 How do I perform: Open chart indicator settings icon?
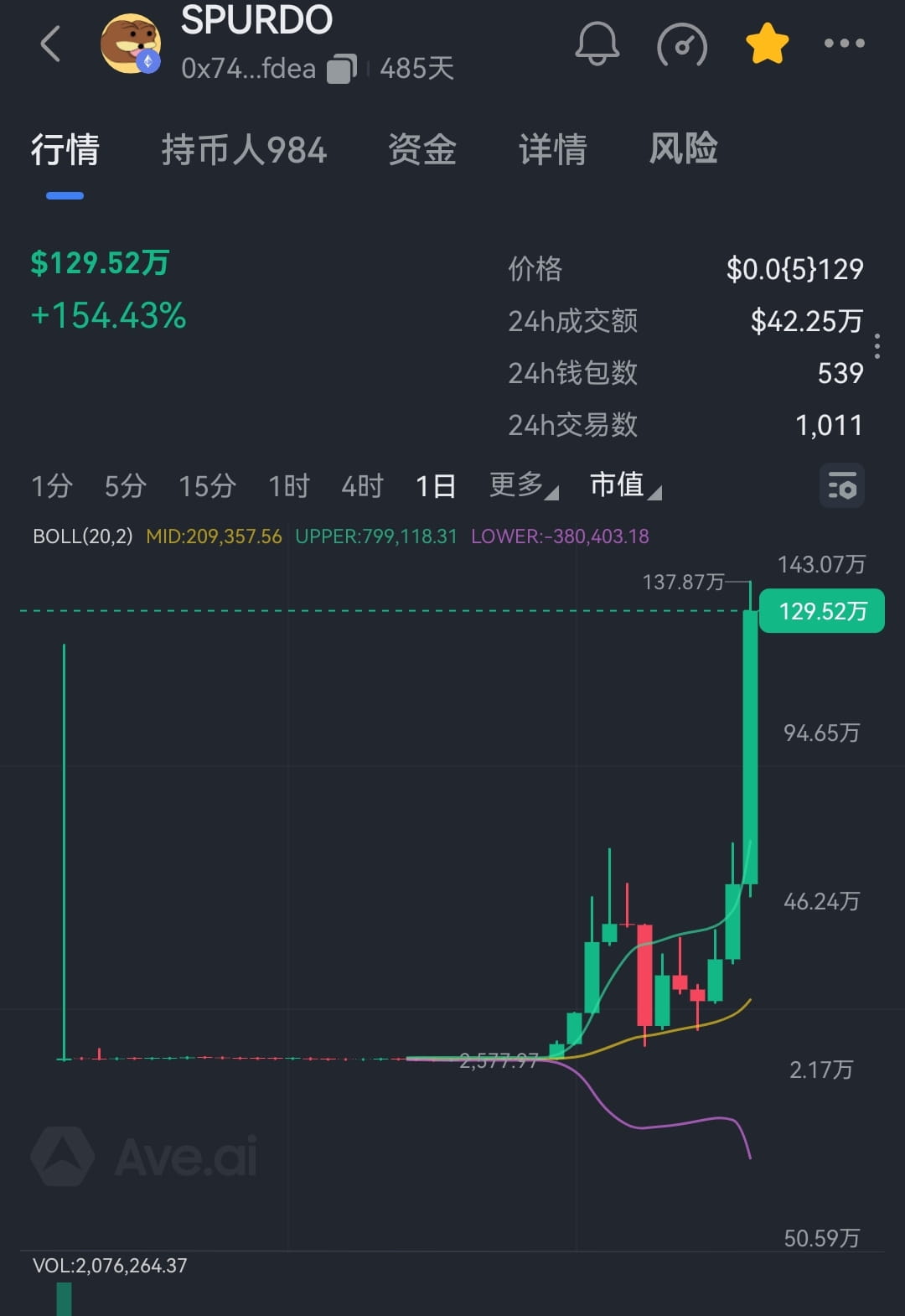[x=841, y=485]
